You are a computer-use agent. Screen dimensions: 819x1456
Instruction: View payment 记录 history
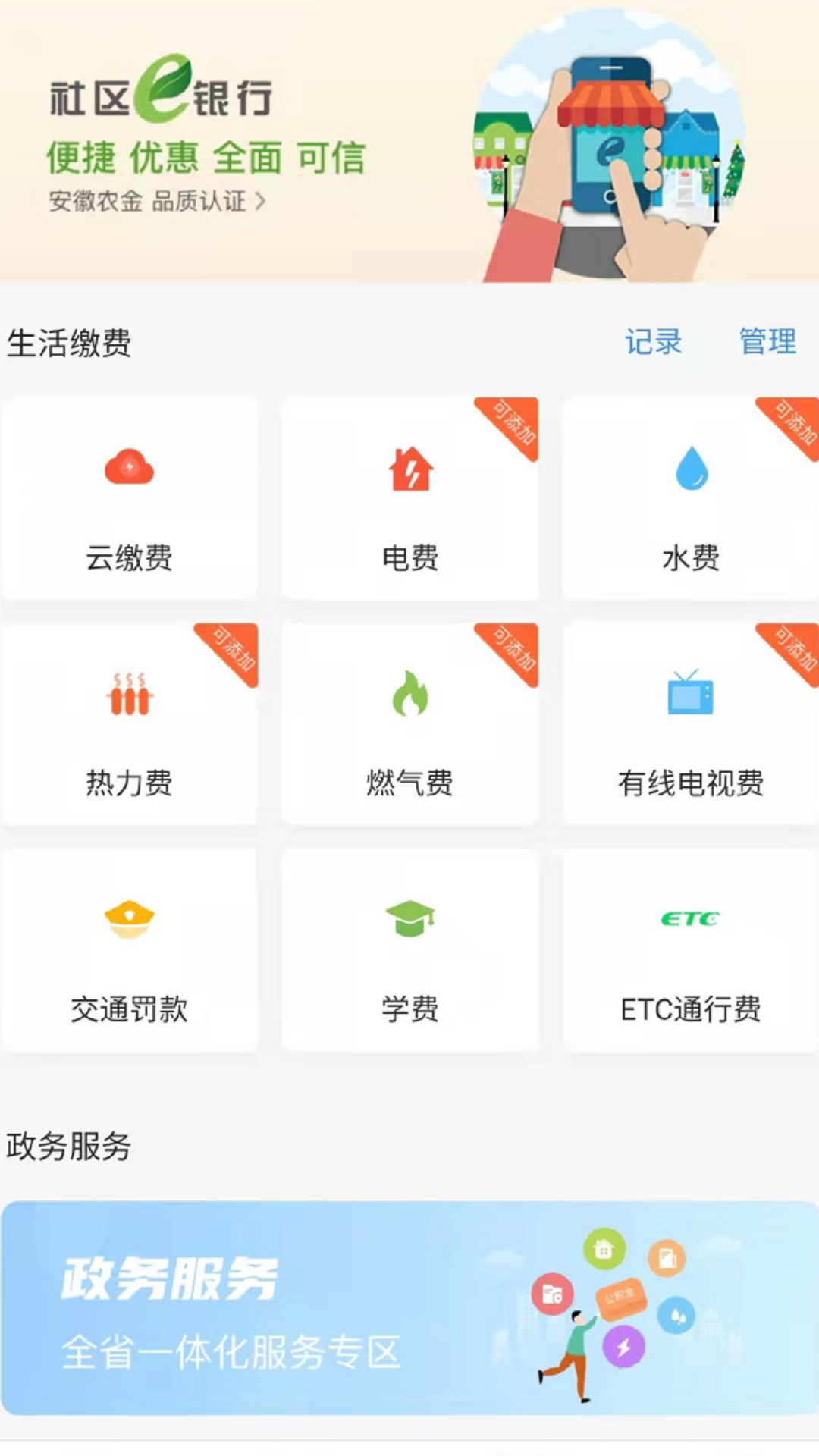(653, 342)
